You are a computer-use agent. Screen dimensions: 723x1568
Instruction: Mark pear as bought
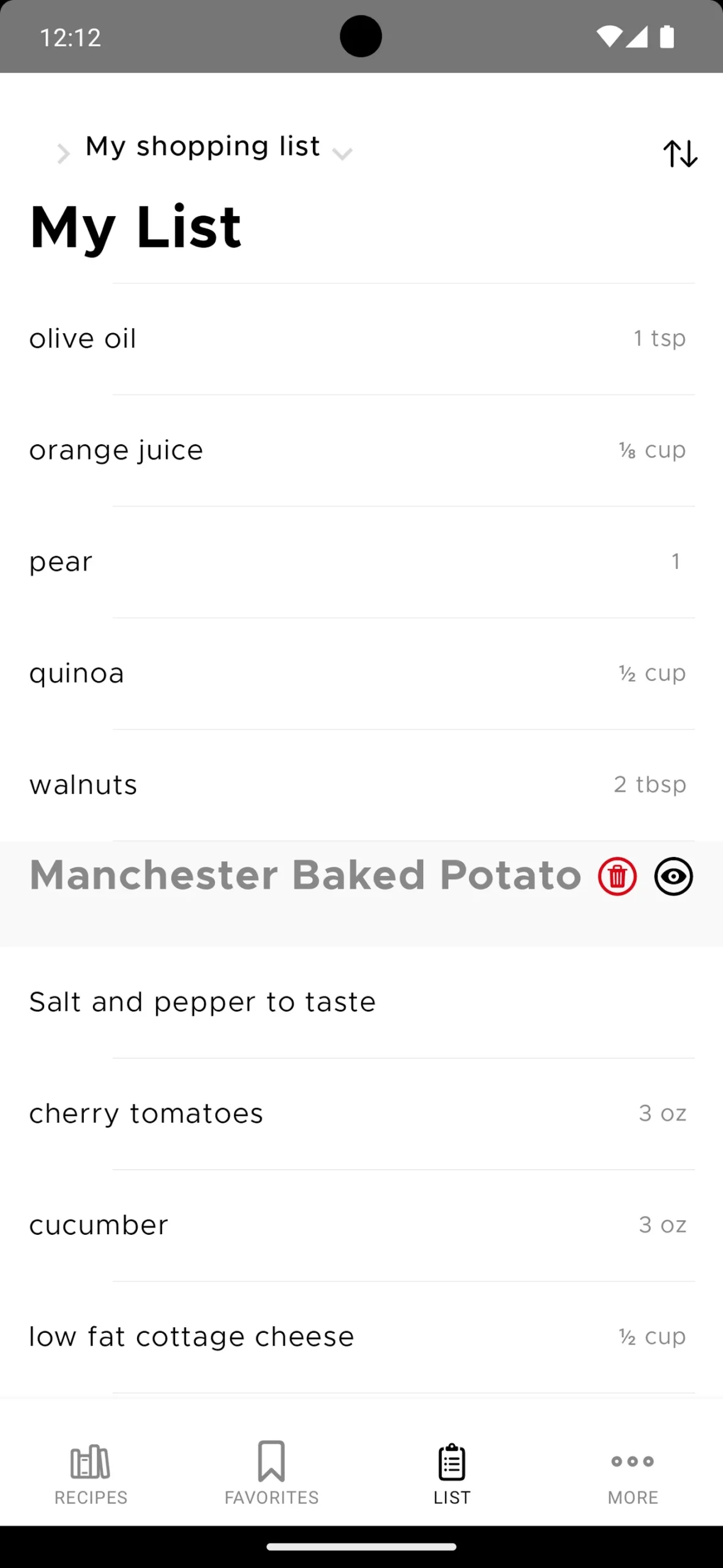(361, 562)
